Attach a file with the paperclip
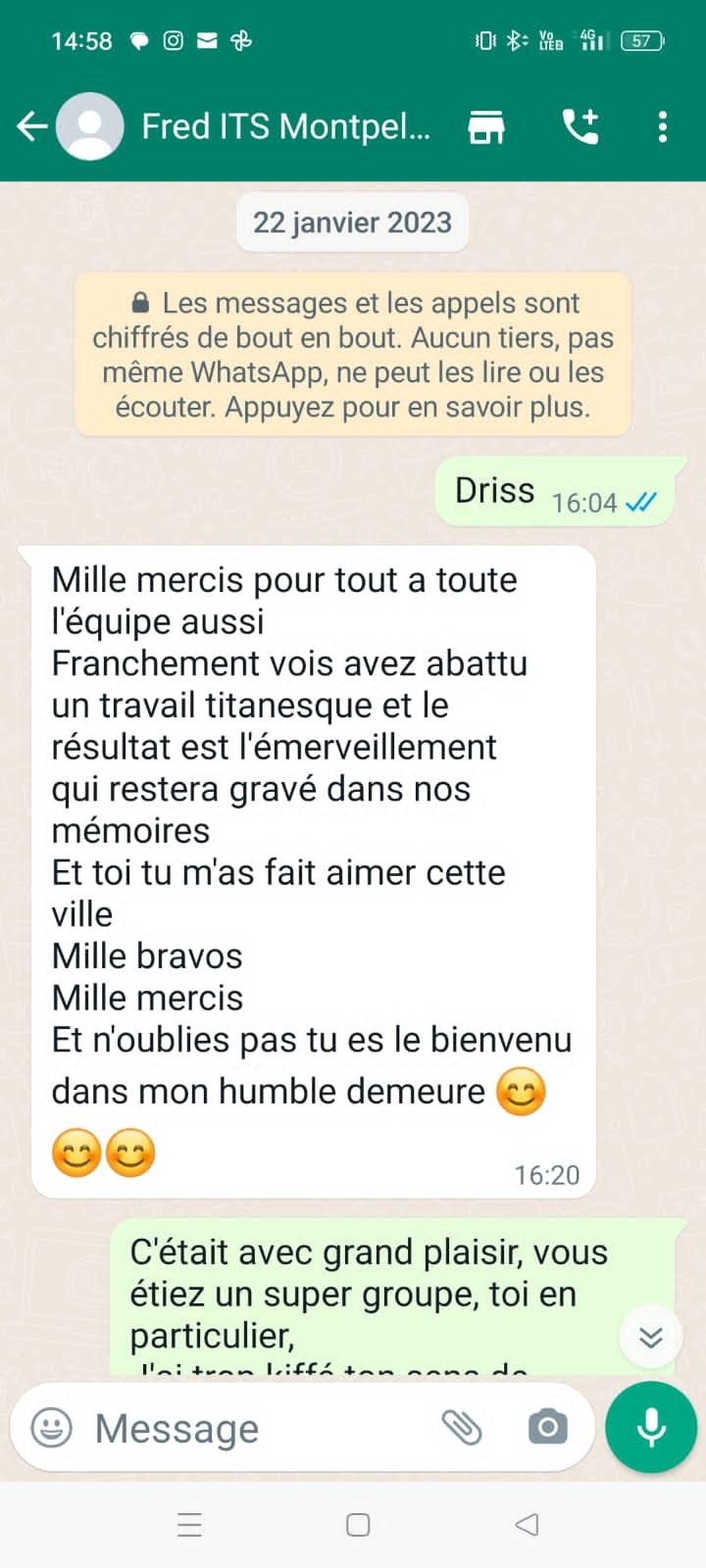This screenshot has width=706, height=1568. point(461,1428)
